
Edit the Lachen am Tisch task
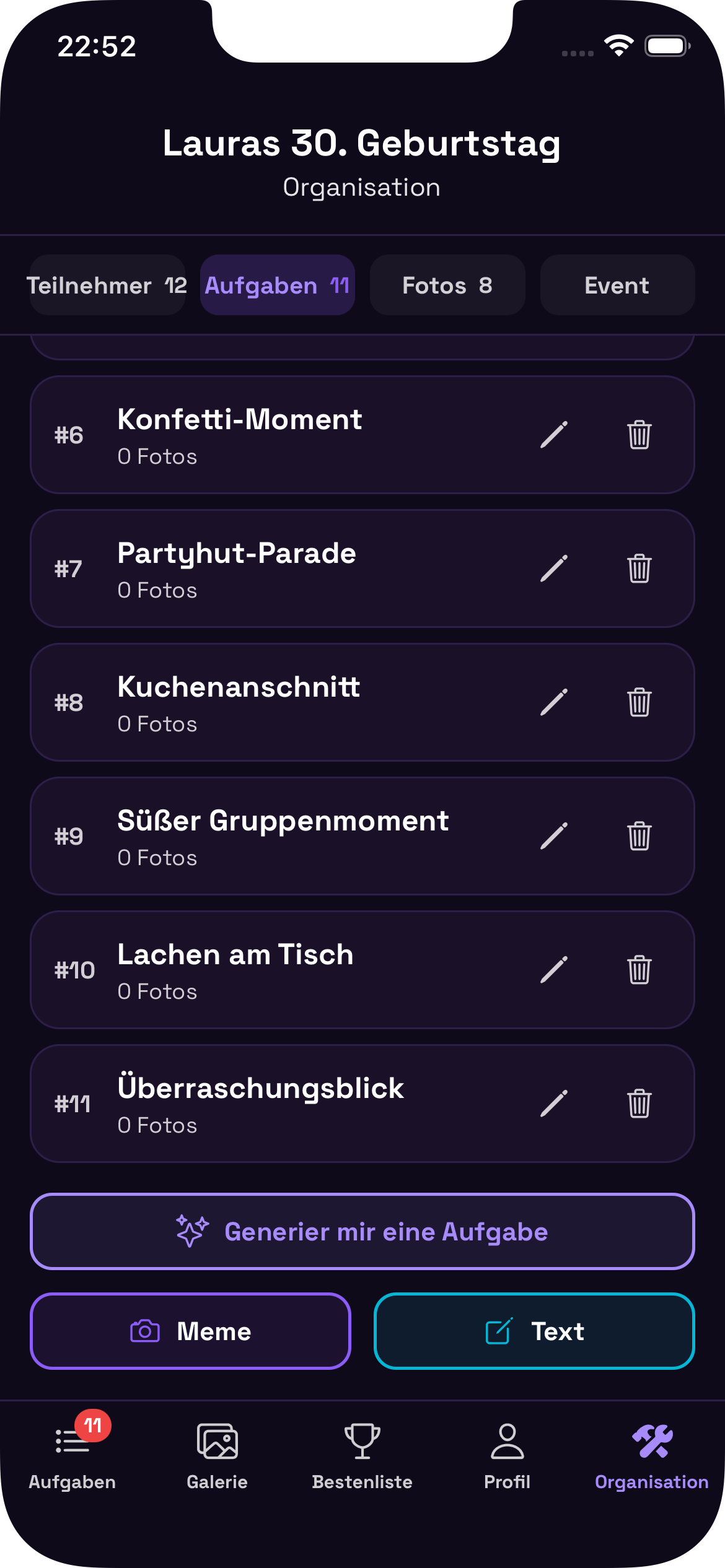555,969
